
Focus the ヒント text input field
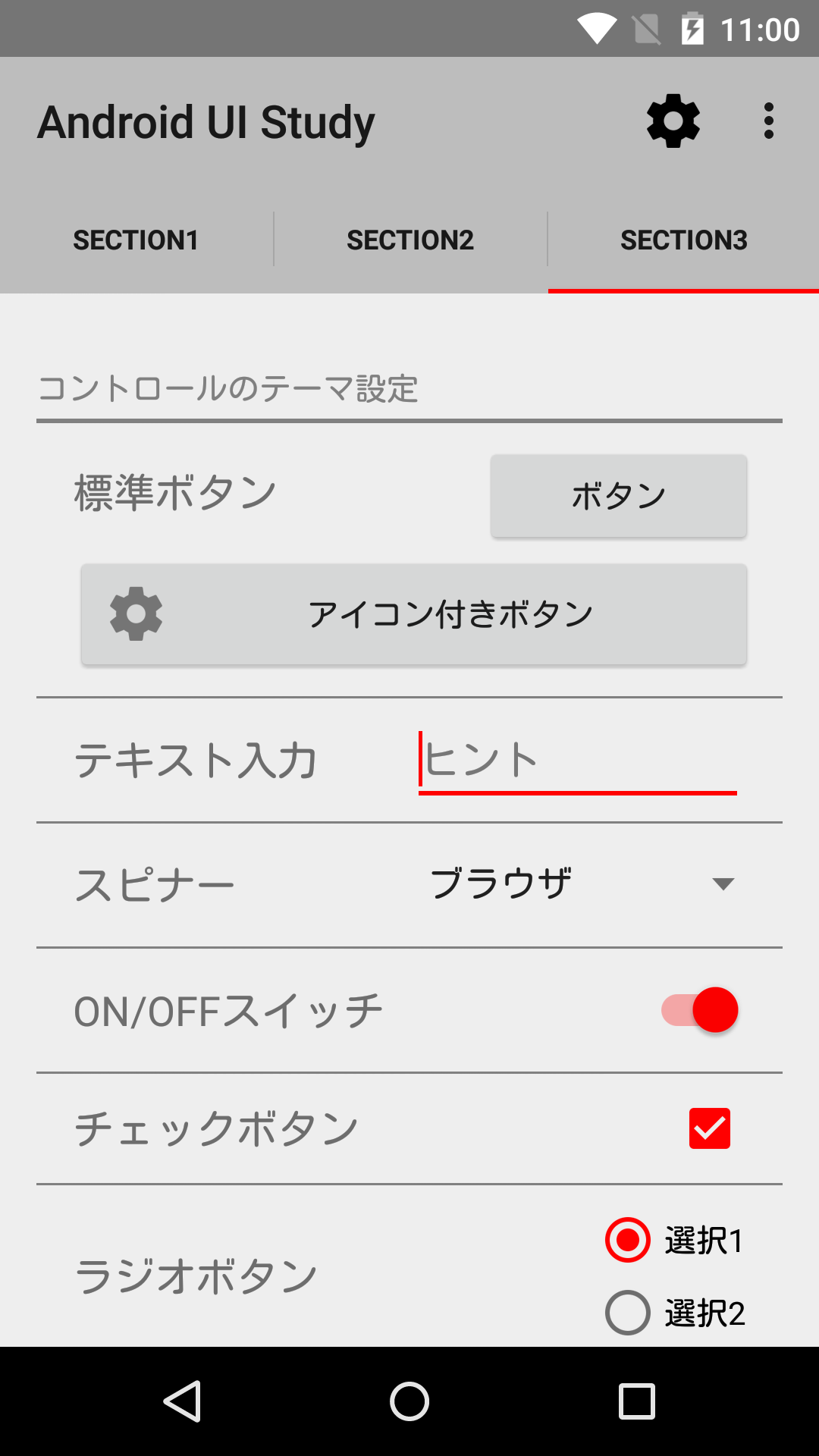[x=578, y=761]
